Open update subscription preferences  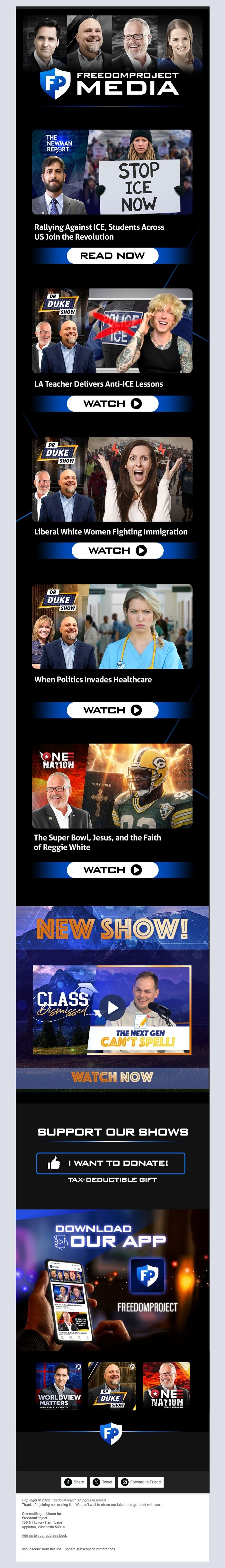pos(89,1549)
